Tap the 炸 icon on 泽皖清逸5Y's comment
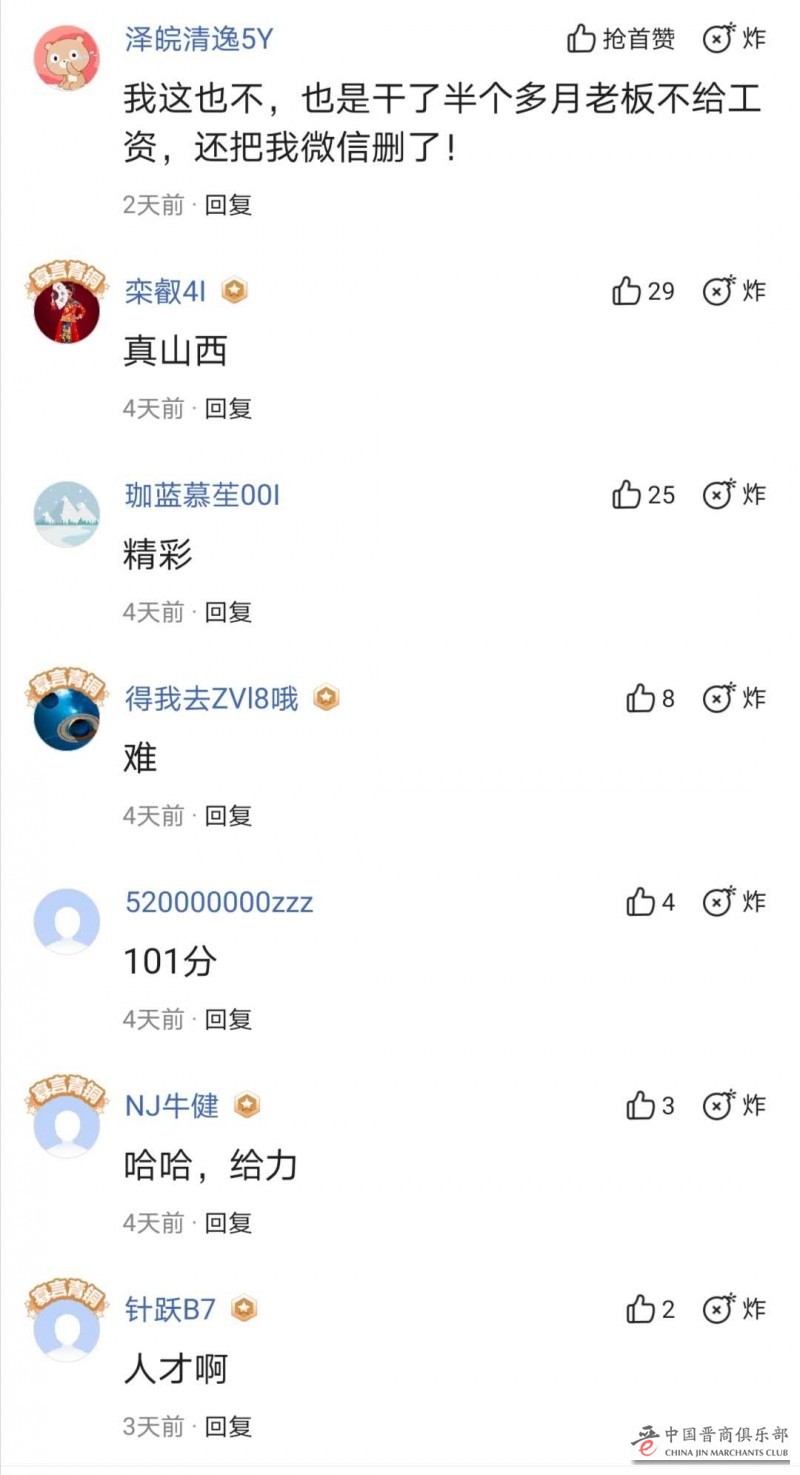800x1475 pixels. [734, 38]
